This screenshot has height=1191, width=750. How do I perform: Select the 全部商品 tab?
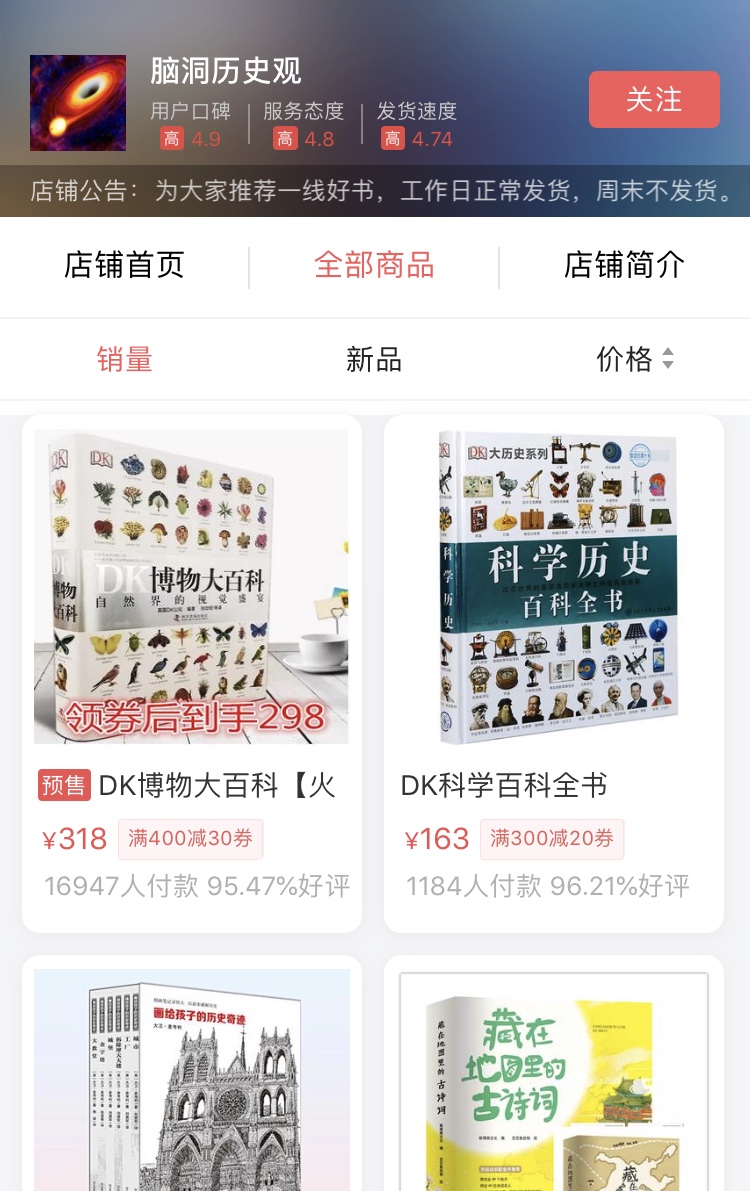(374, 266)
